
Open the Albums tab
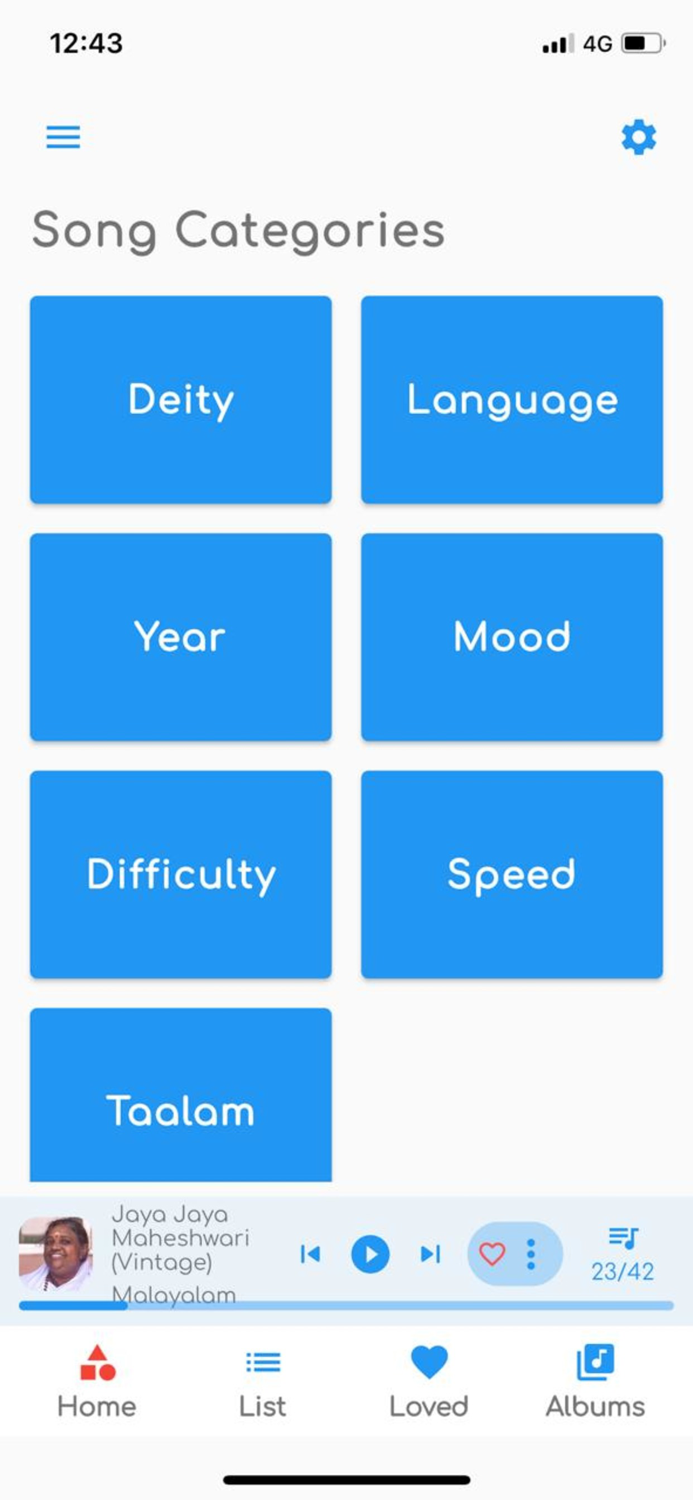coord(595,1382)
